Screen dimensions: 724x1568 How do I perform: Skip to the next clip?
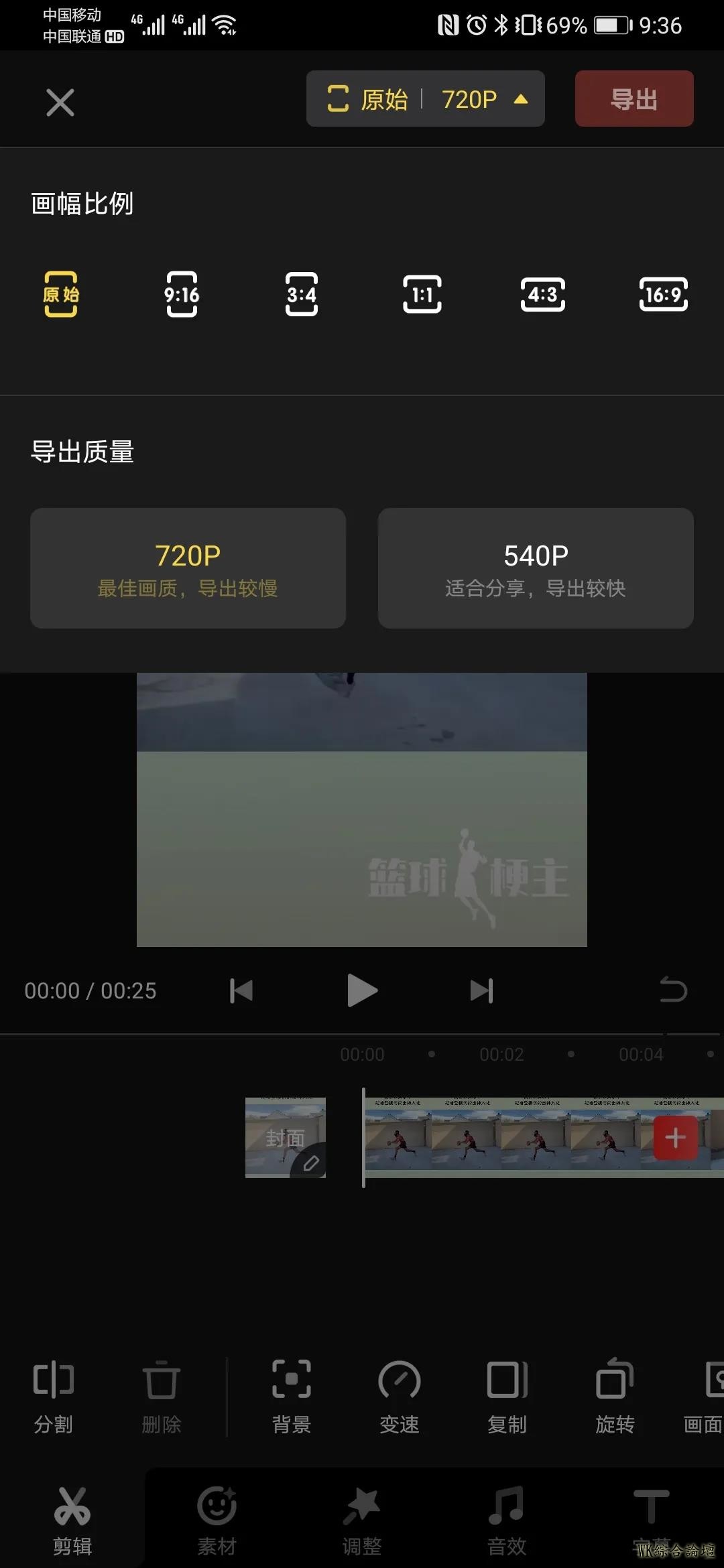pyautogui.click(x=482, y=990)
